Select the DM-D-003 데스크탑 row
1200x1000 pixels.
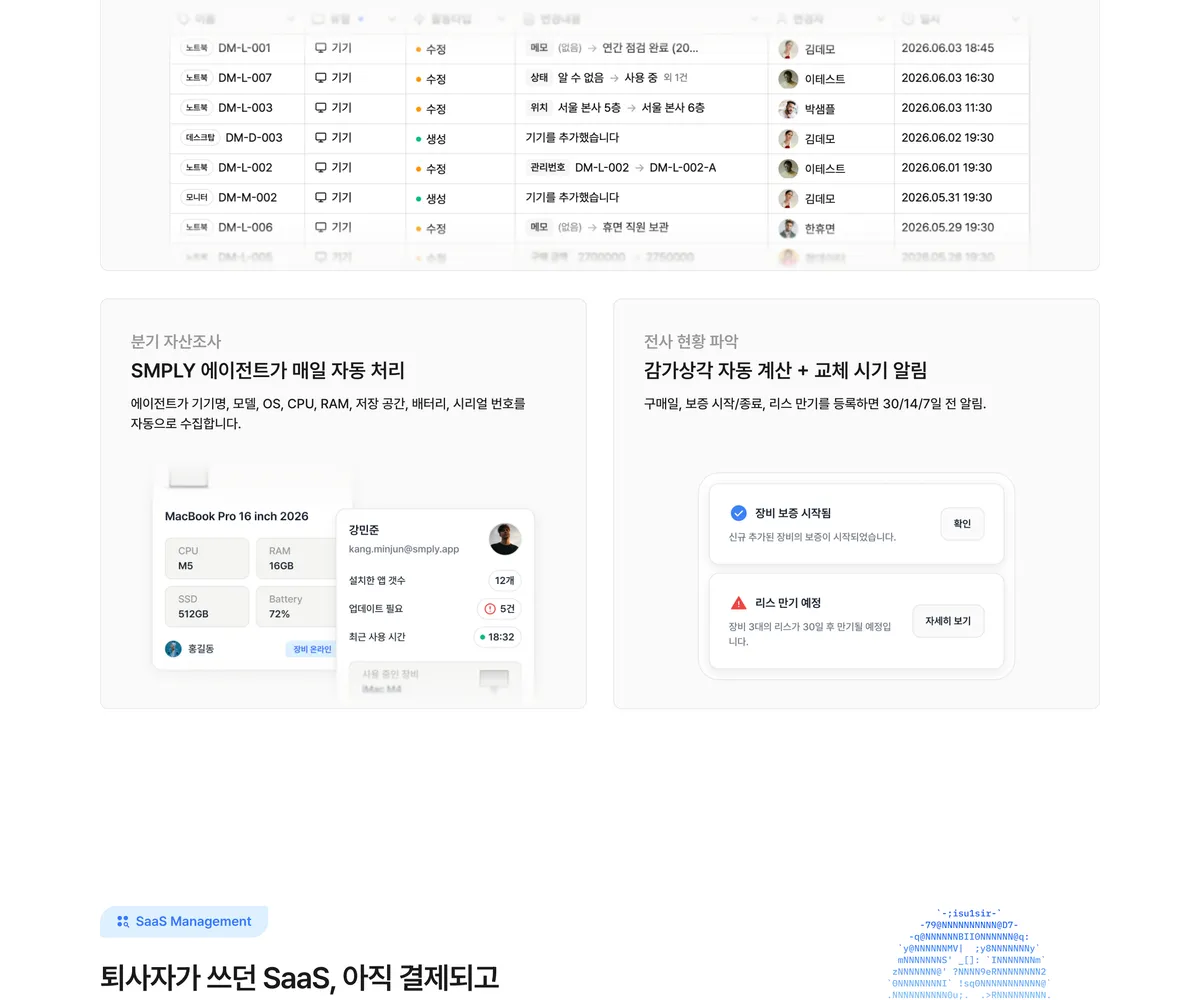click(x=600, y=138)
